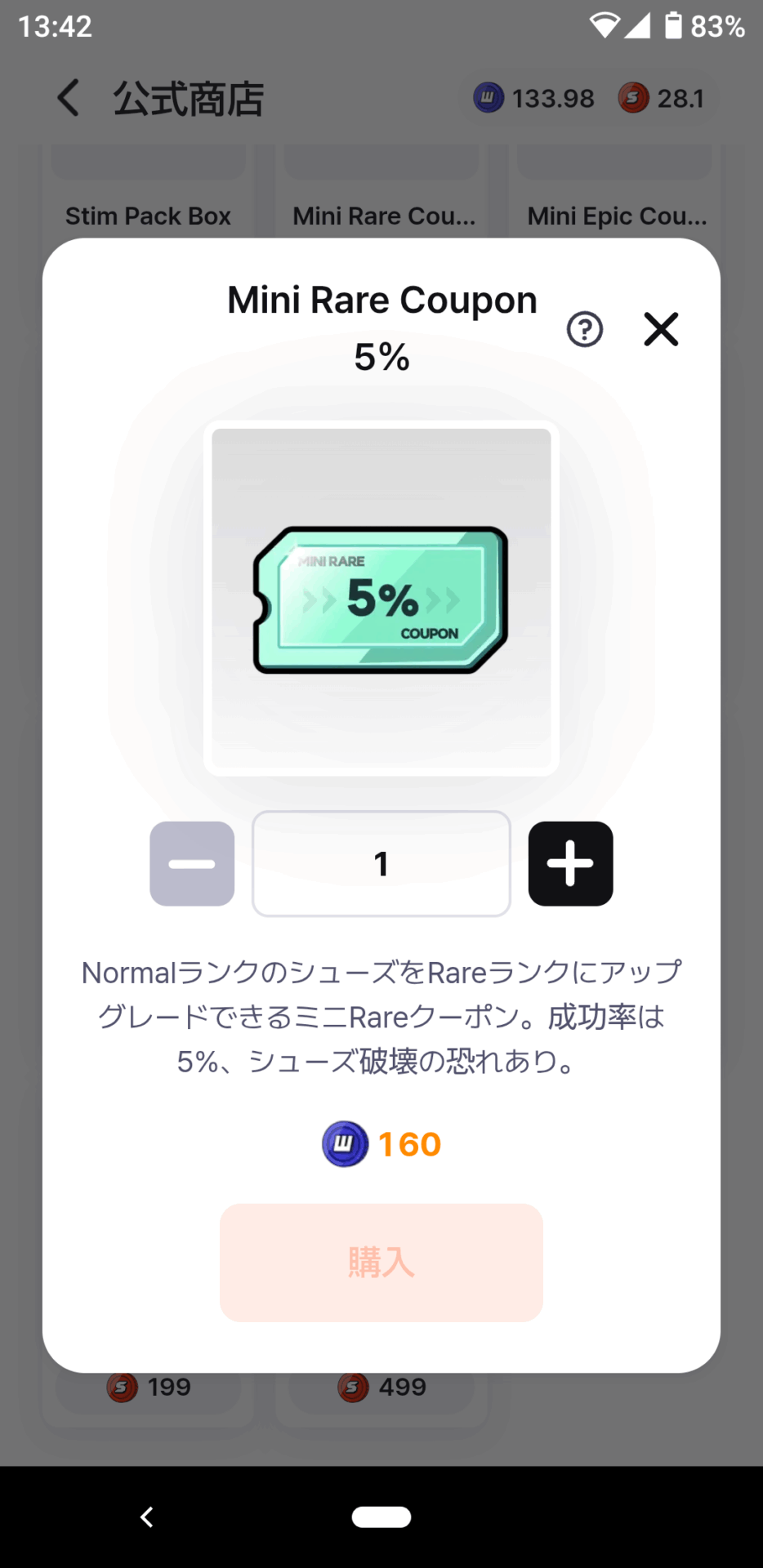Image resolution: width=763 pixels, height=1568 pixels.
Task: Open the help question mark icon
Action: coord(585,329)
